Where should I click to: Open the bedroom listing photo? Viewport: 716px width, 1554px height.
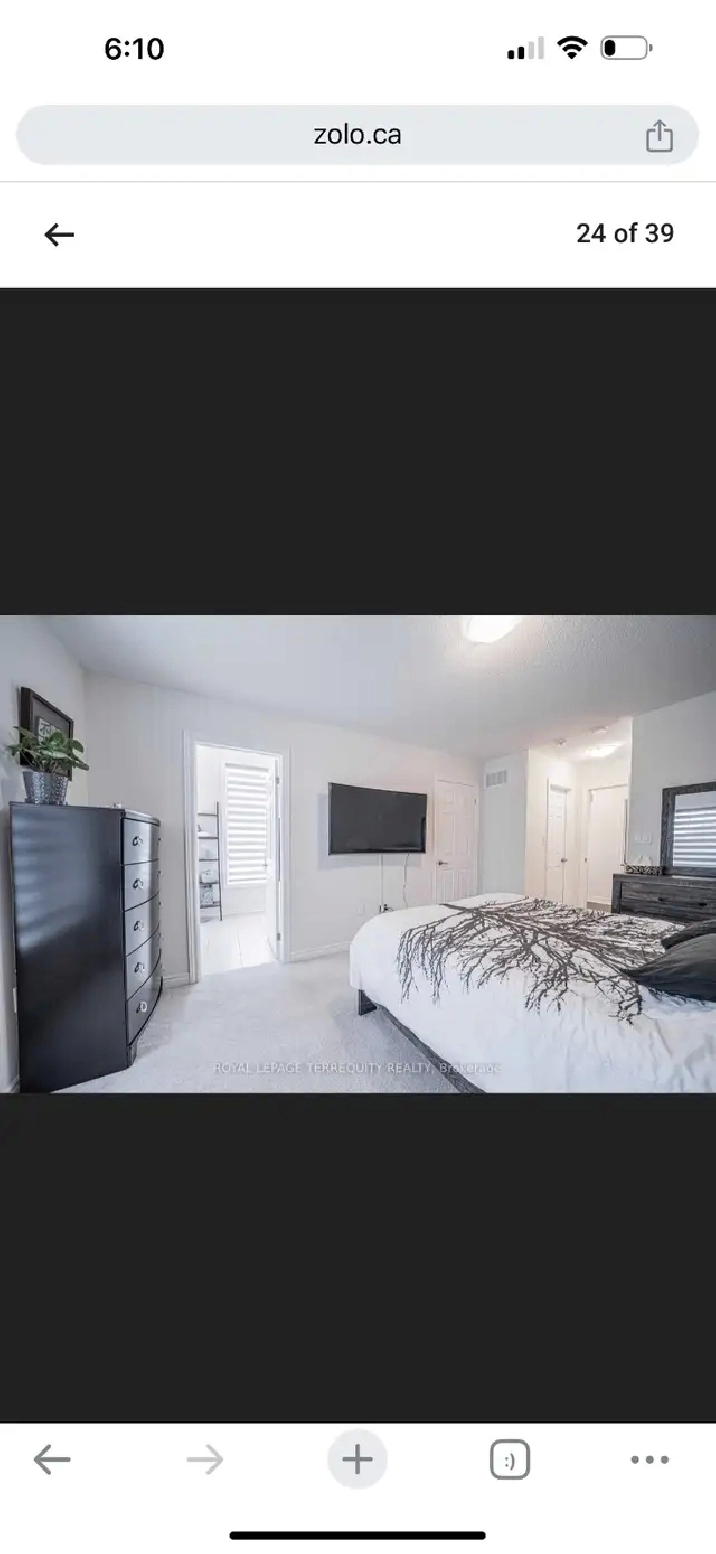point(358,853)
